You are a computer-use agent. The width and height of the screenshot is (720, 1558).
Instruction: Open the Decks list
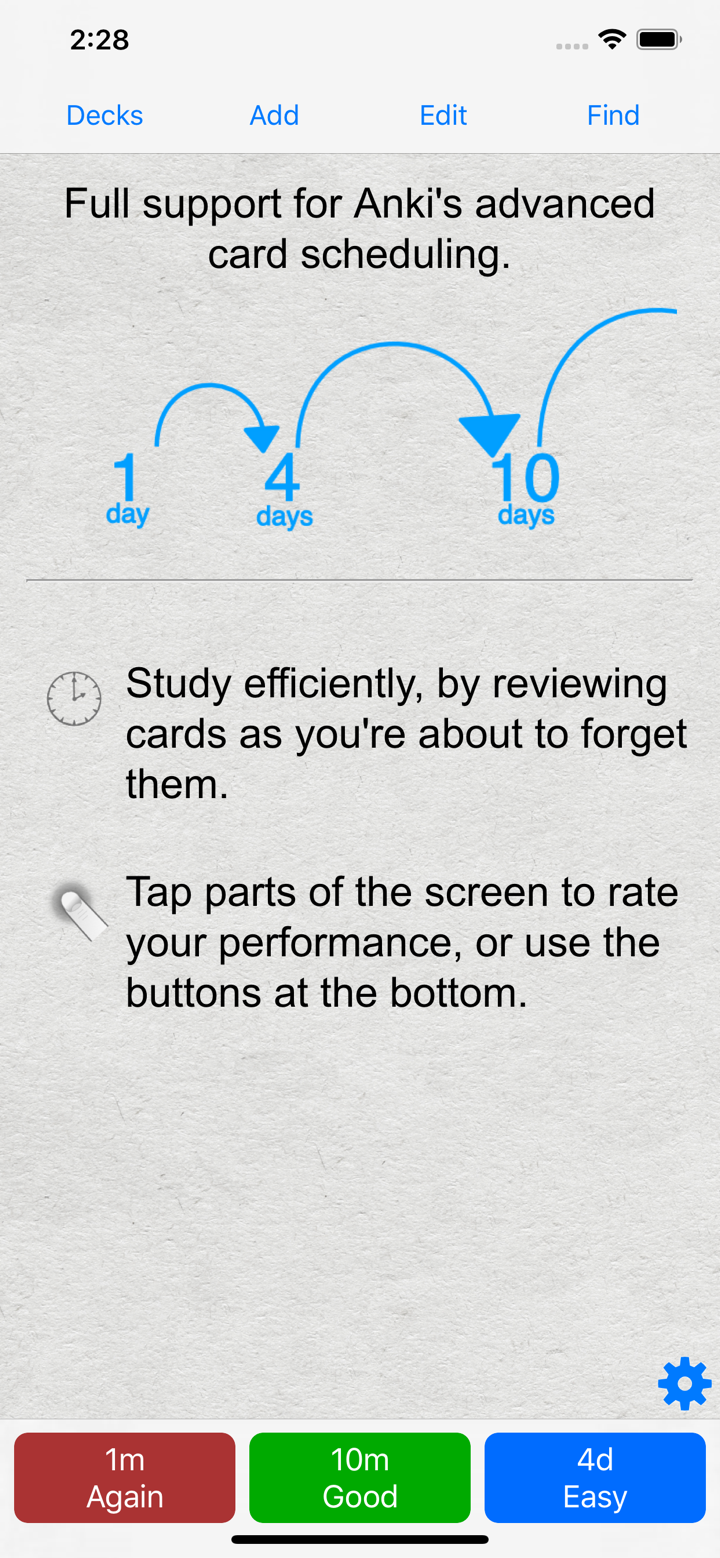(104, 115)
